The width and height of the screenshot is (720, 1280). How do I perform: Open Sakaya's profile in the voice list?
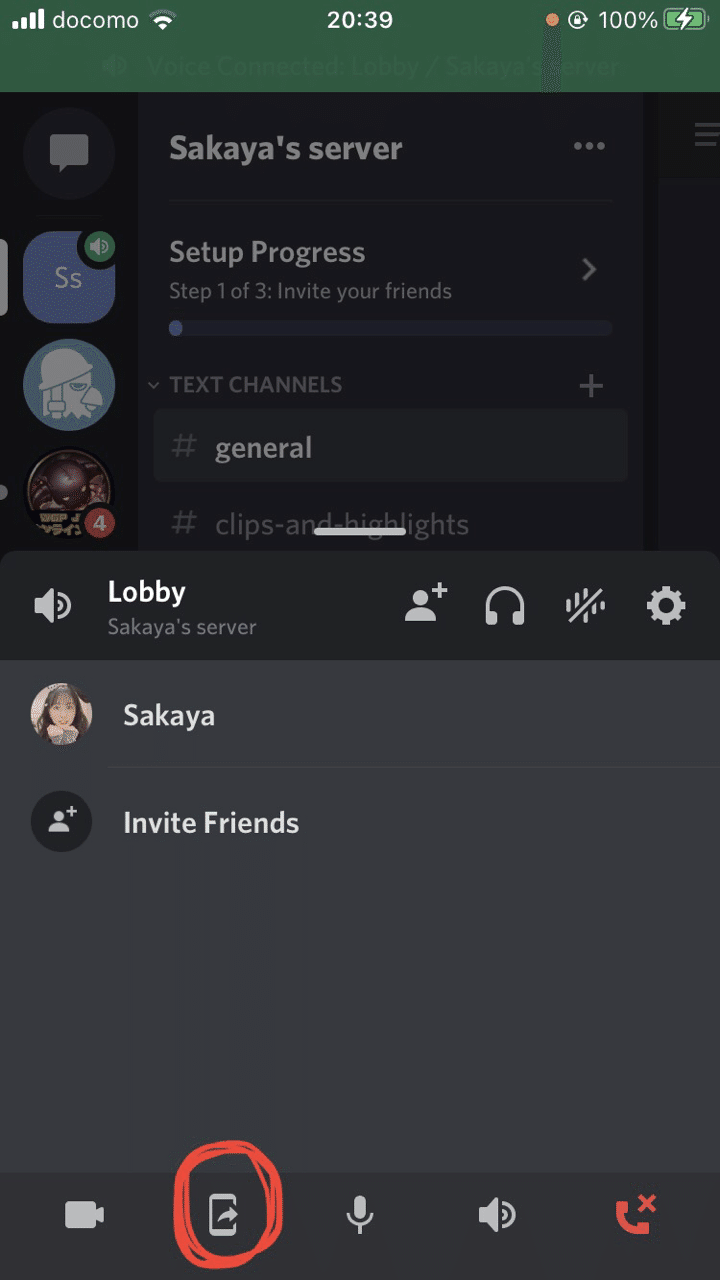click(168, 716)
